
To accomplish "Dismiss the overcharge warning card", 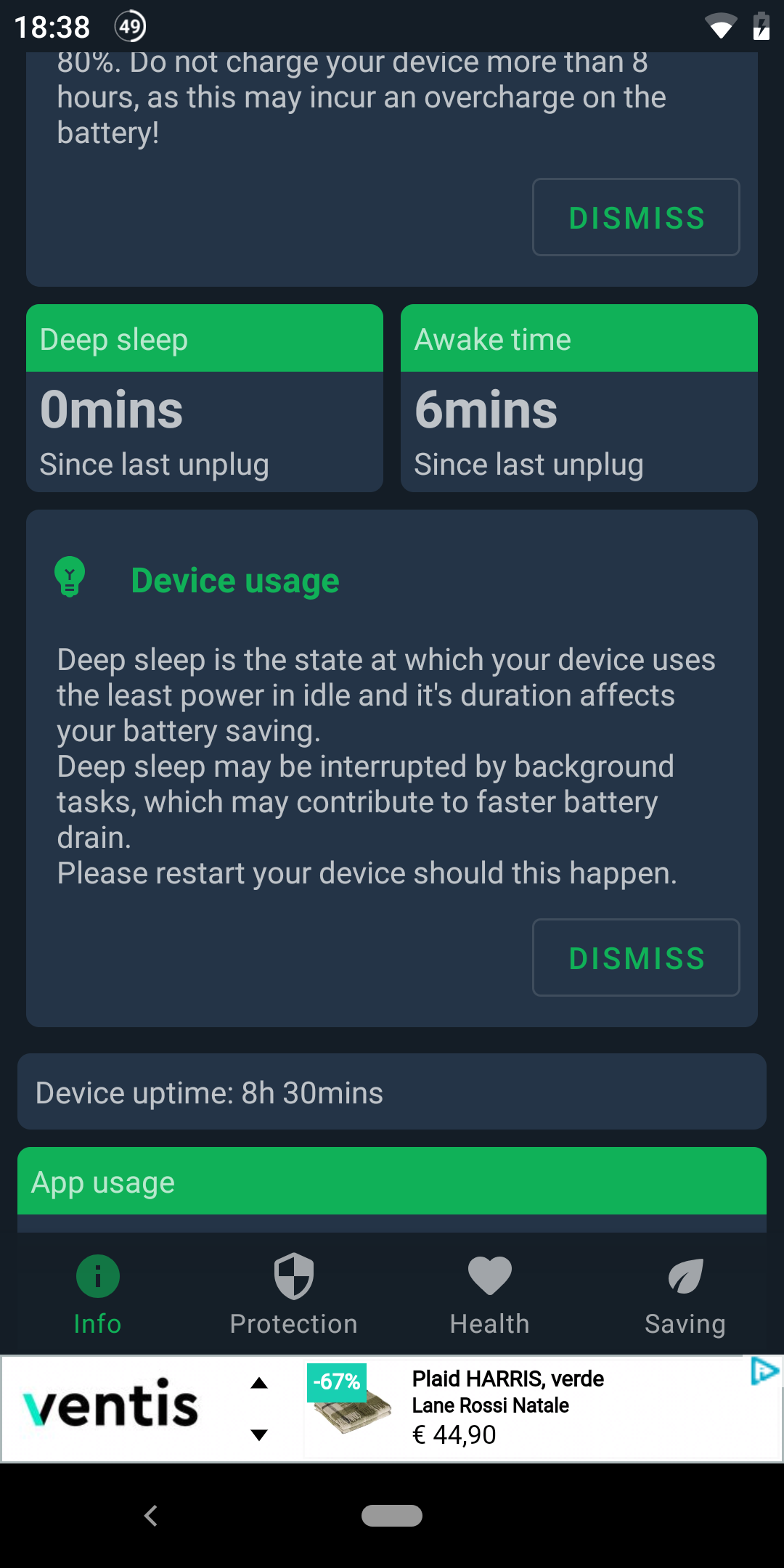I will (636, 217).
